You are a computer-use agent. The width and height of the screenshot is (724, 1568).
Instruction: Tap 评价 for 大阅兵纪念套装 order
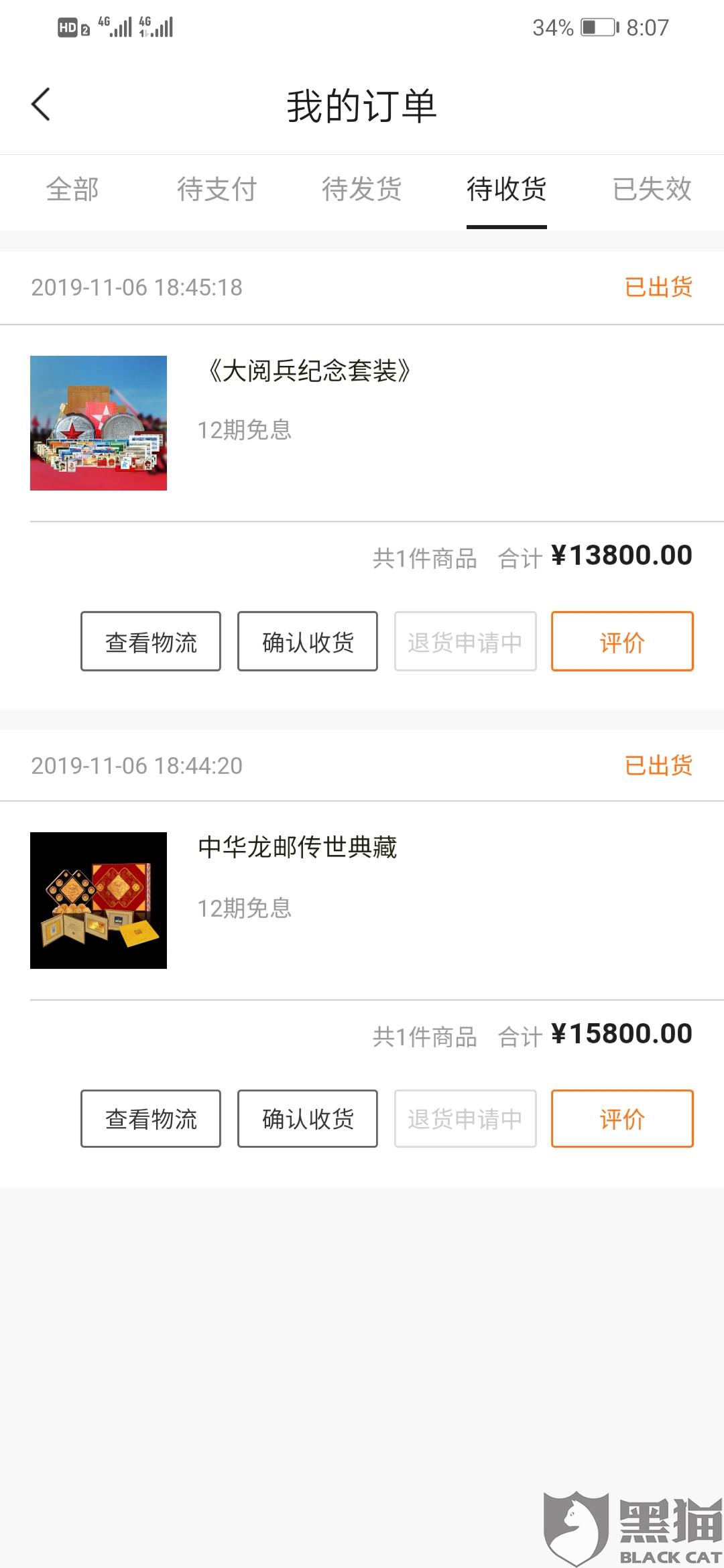pos(621,641)
